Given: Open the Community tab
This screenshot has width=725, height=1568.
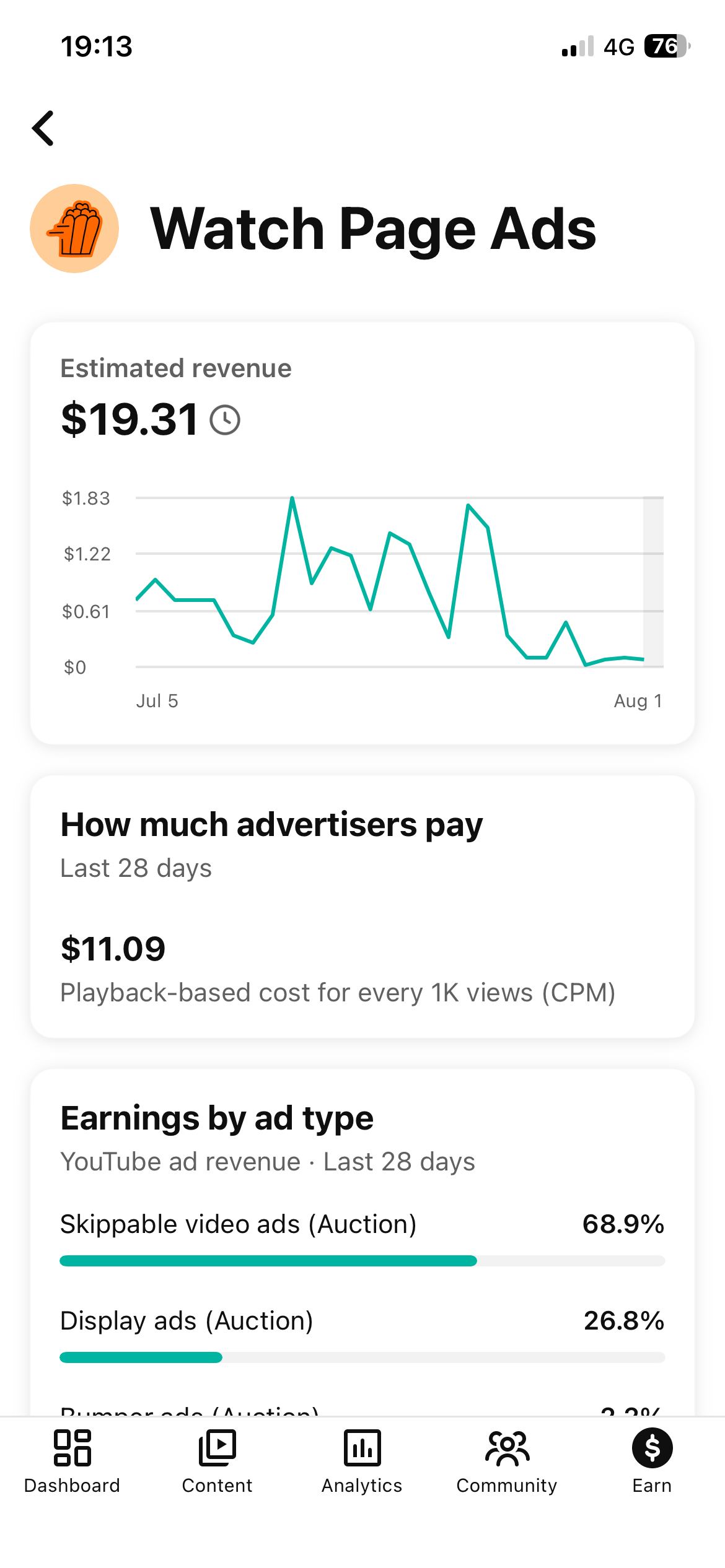Looking at the screenshot, I should [507, 1461].
